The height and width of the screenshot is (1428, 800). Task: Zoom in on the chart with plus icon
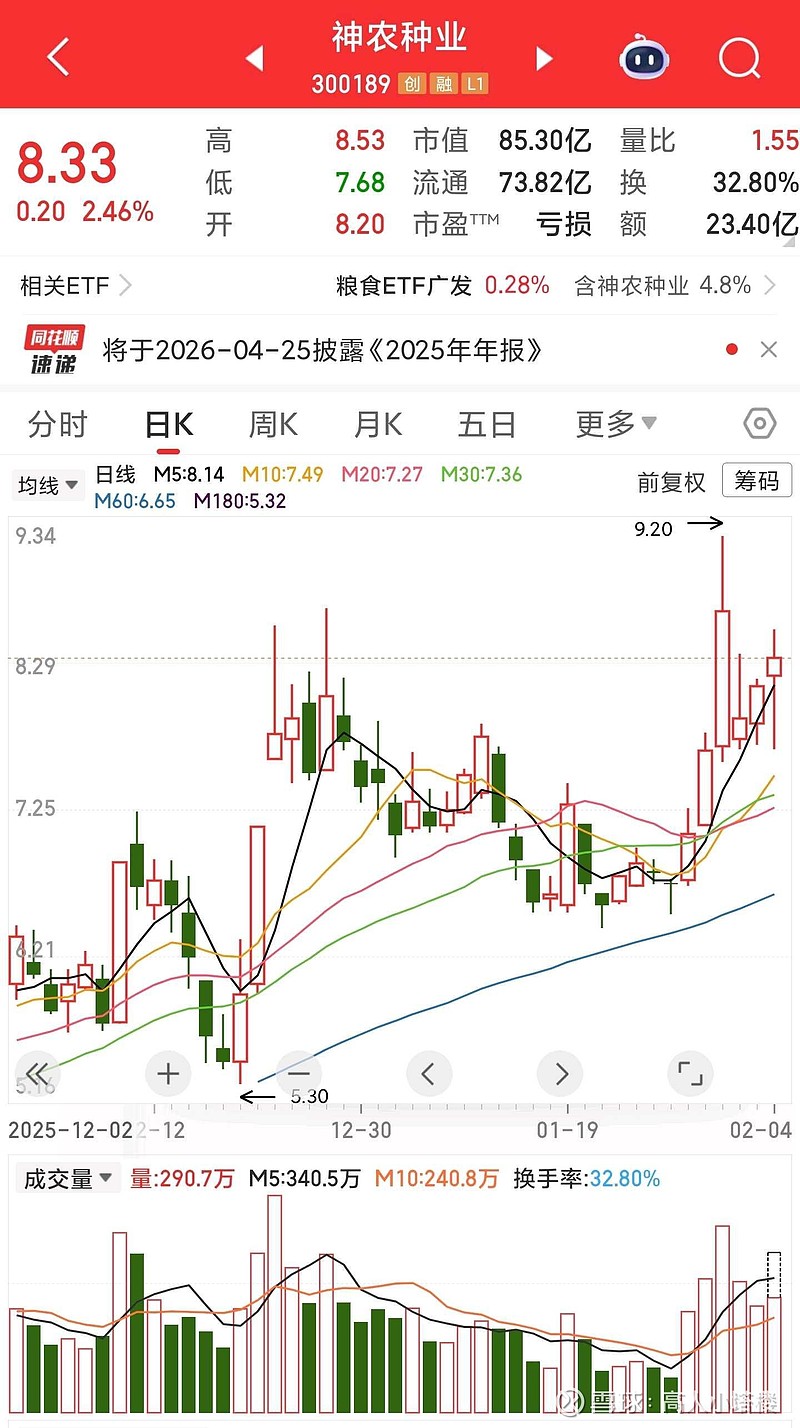point(167,1073)
